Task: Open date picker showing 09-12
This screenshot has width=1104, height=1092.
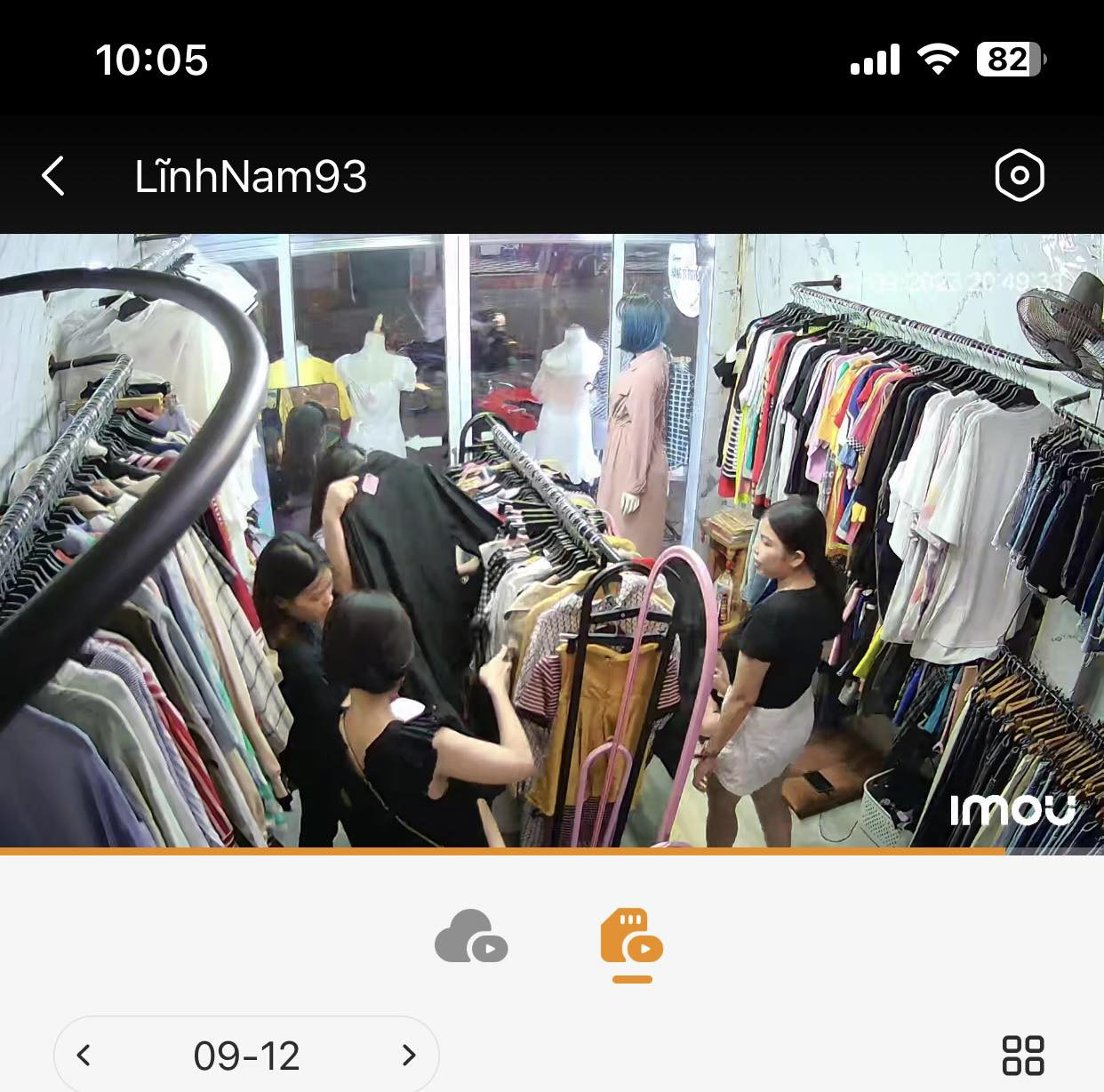Action: click(x=246, y=1056)
